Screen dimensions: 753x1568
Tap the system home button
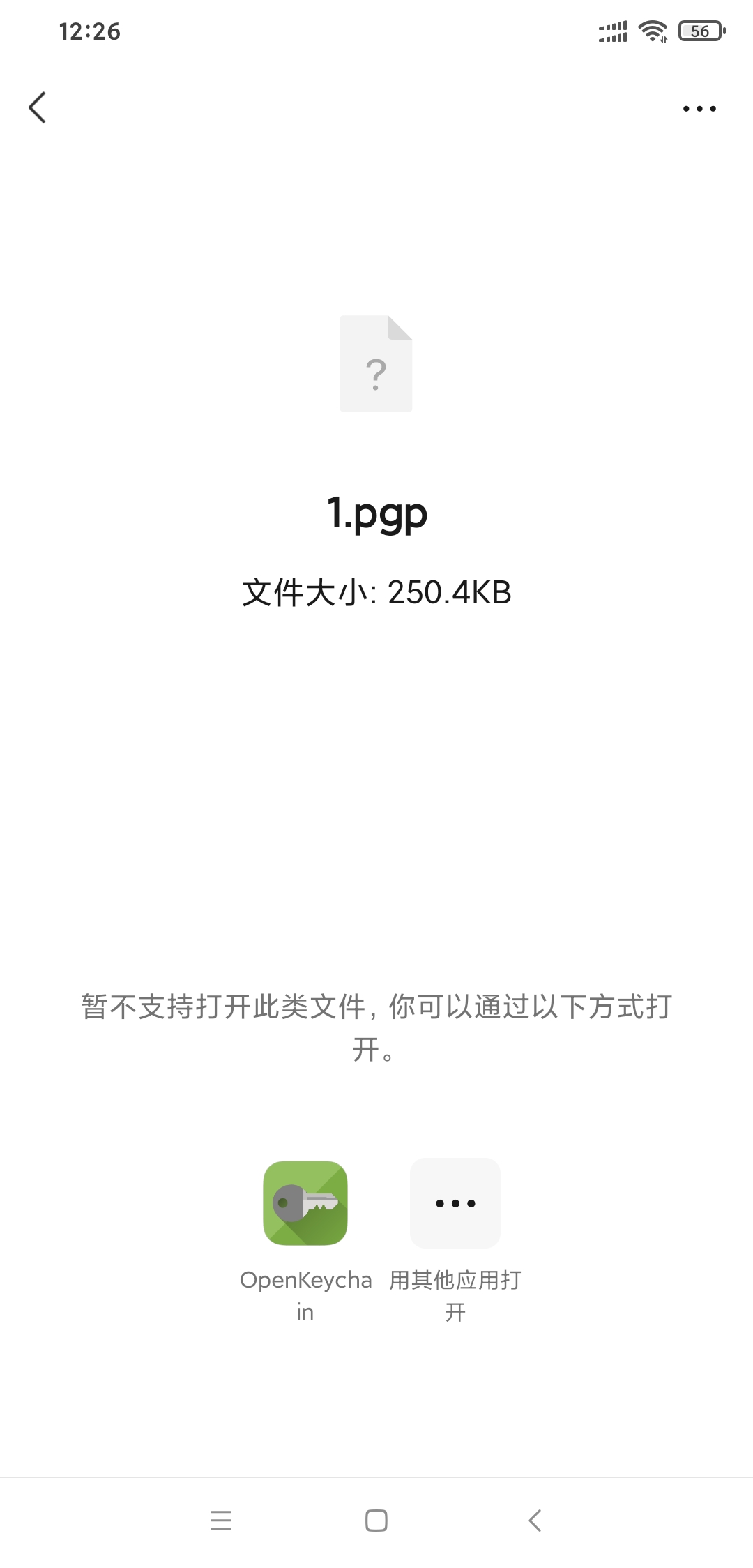(x=376, y=1521)
